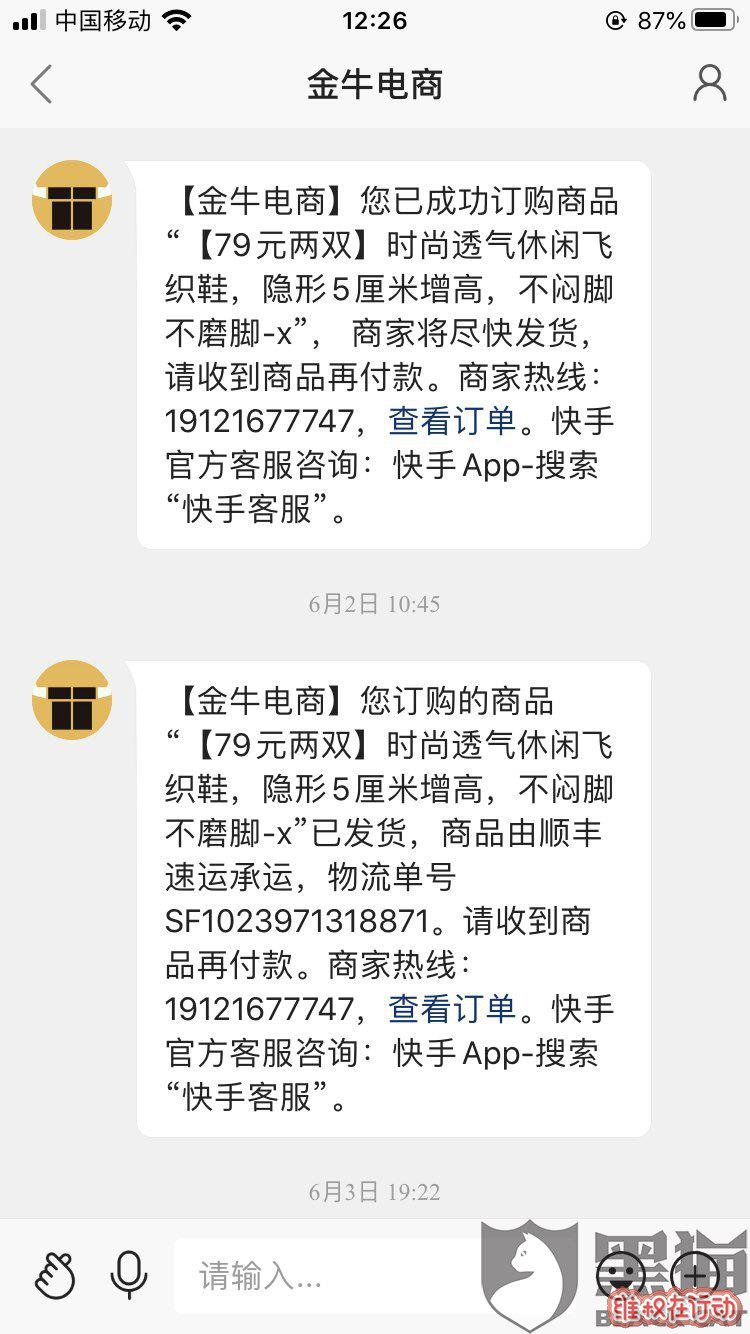750x1334 pixels.
Task: Tap 金牛电商 avatar beside the first message
Action: tap(72, 200)
